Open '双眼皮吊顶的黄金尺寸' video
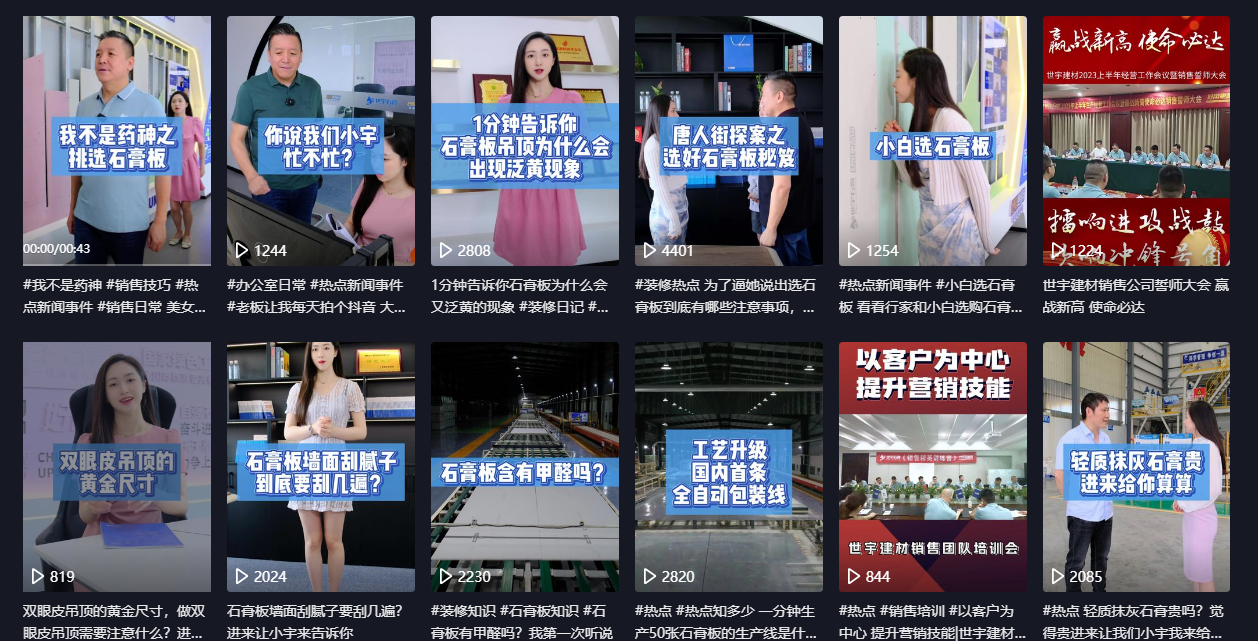1258x641 pixels. [x=117, y=467]
